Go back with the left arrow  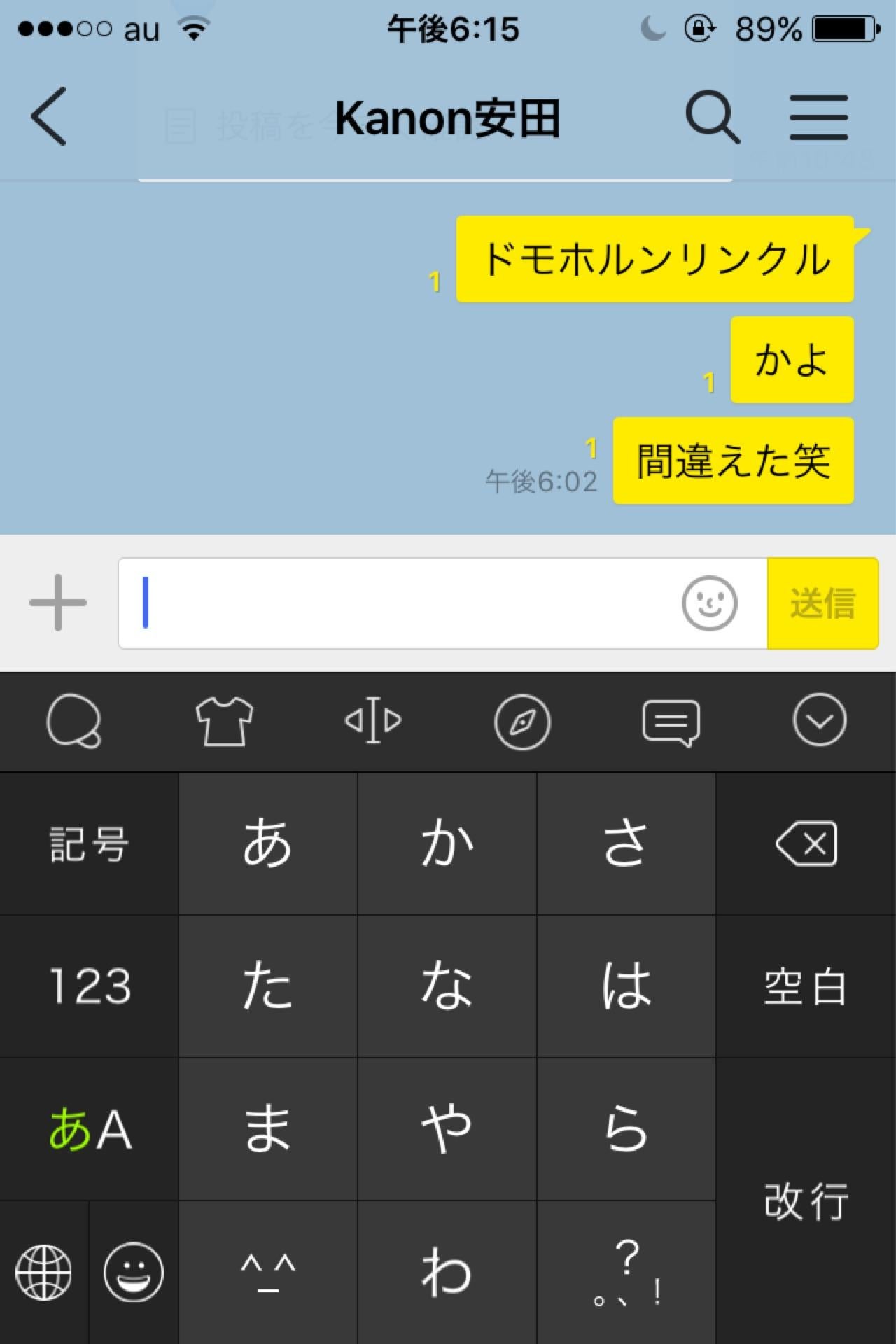tap(49, 116)
